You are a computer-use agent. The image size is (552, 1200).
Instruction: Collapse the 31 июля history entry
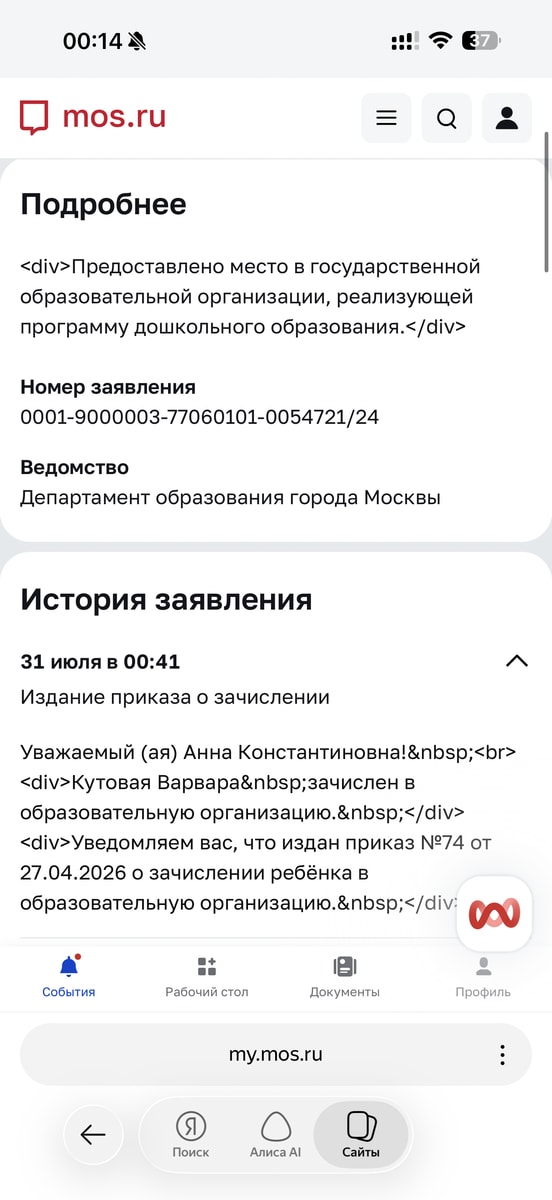point(516,661)
